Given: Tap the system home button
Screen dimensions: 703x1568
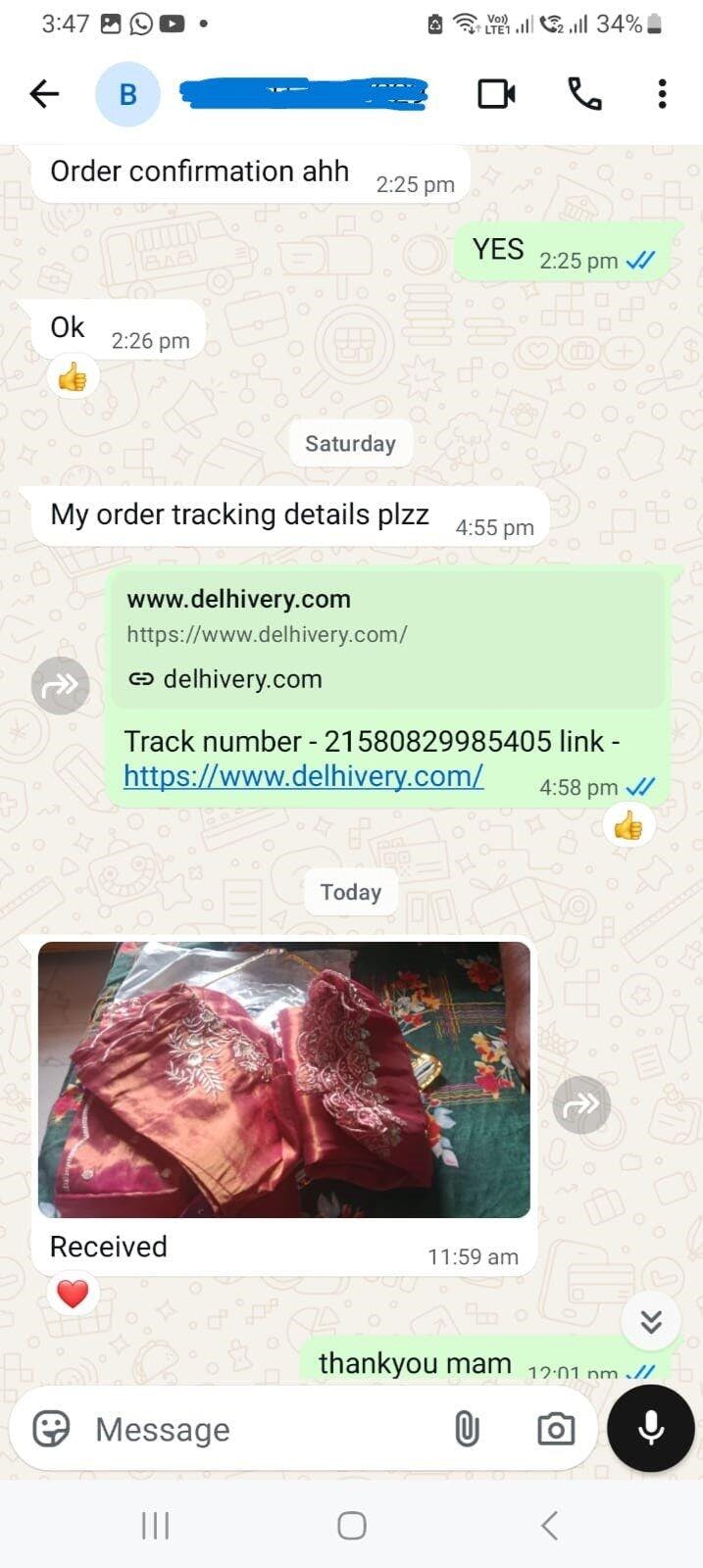Looking at the screenshot, I should 351,1525.
